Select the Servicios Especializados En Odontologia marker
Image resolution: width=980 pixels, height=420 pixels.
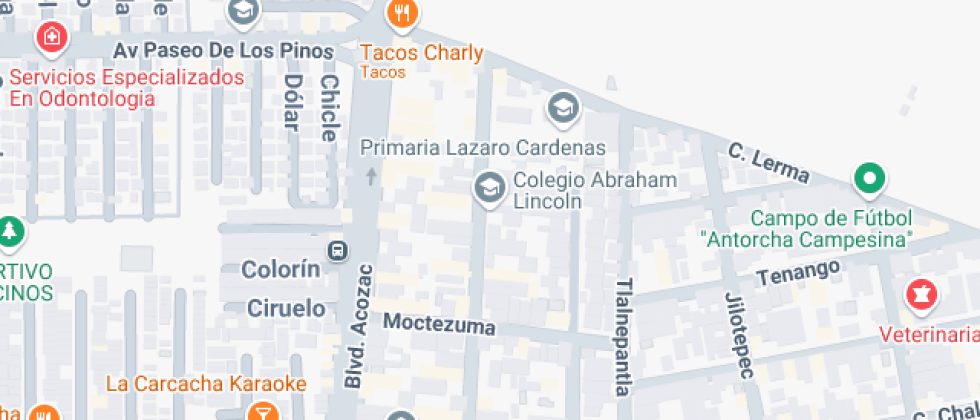[x=52, y=38]
